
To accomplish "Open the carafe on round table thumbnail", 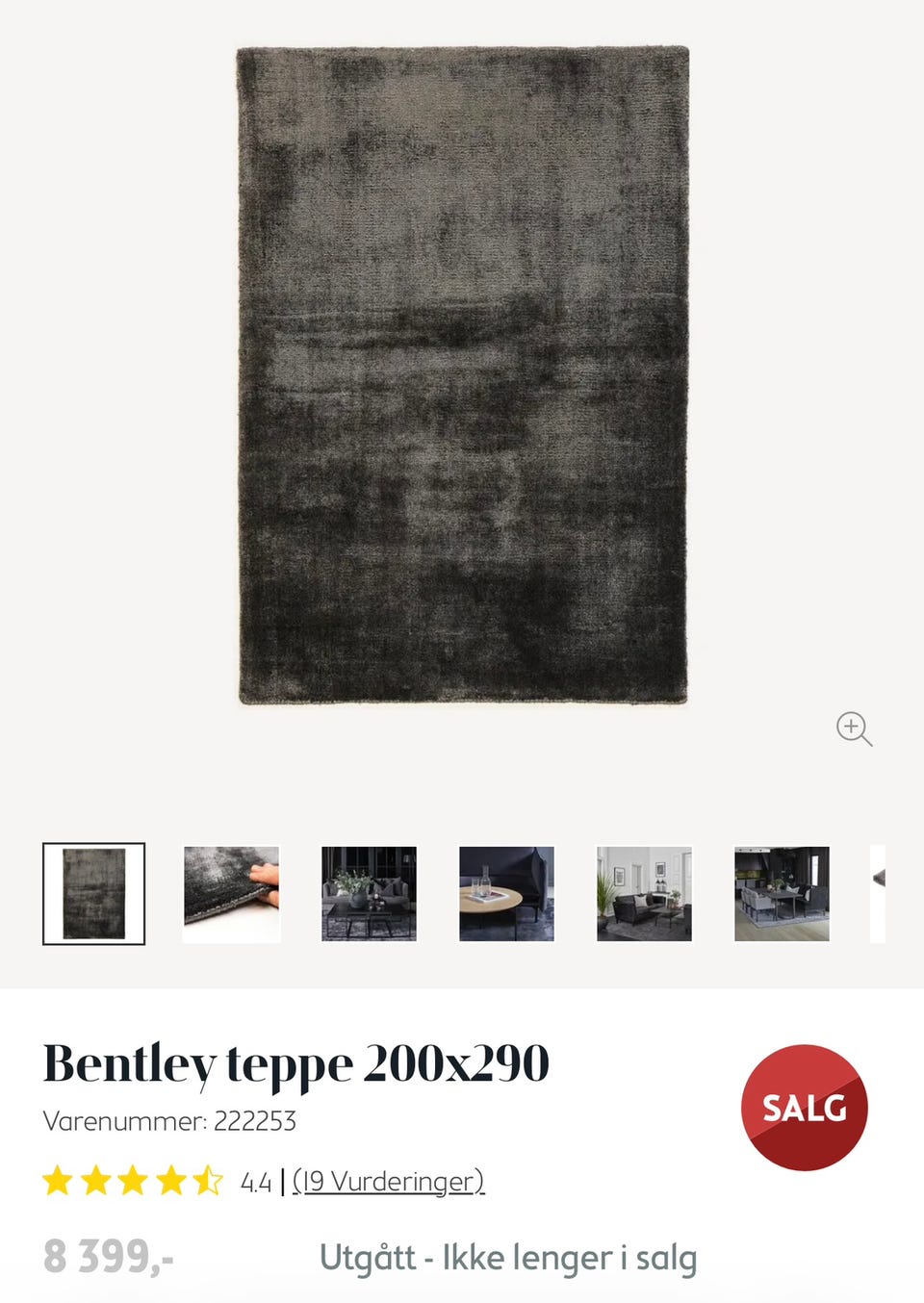I will click(x=505, y=894).
